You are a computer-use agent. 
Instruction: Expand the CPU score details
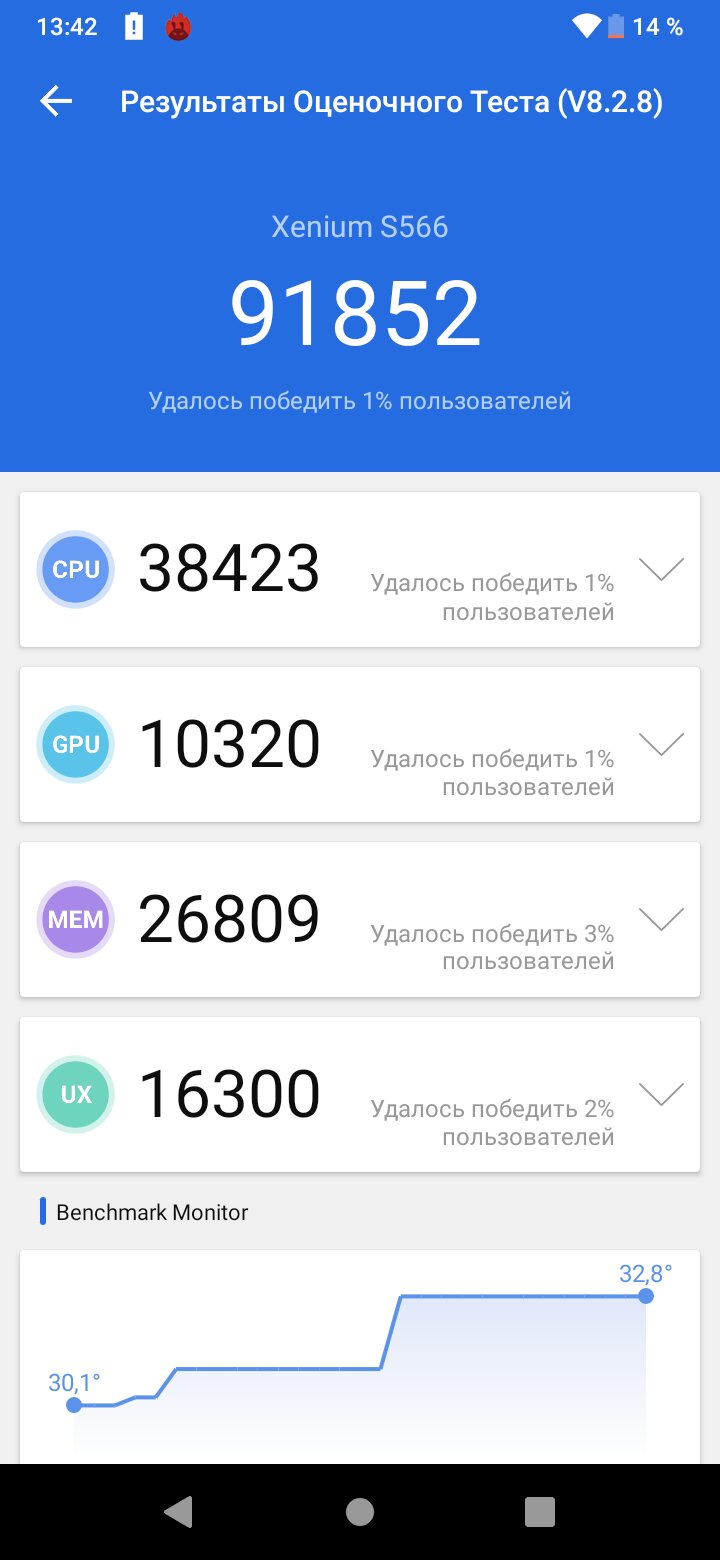click(x=661, y=569)
